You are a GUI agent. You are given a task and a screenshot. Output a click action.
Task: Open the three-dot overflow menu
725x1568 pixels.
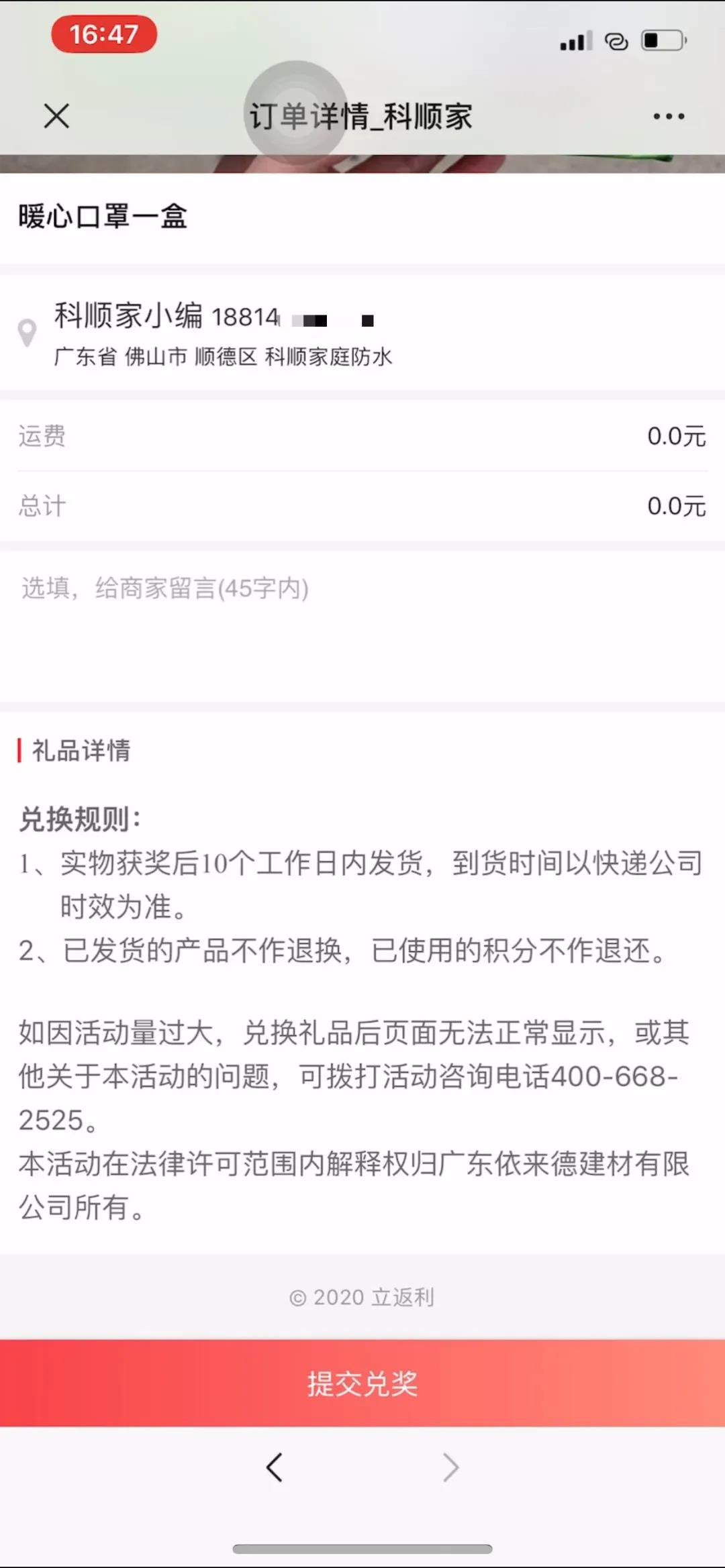click(669, 117)
